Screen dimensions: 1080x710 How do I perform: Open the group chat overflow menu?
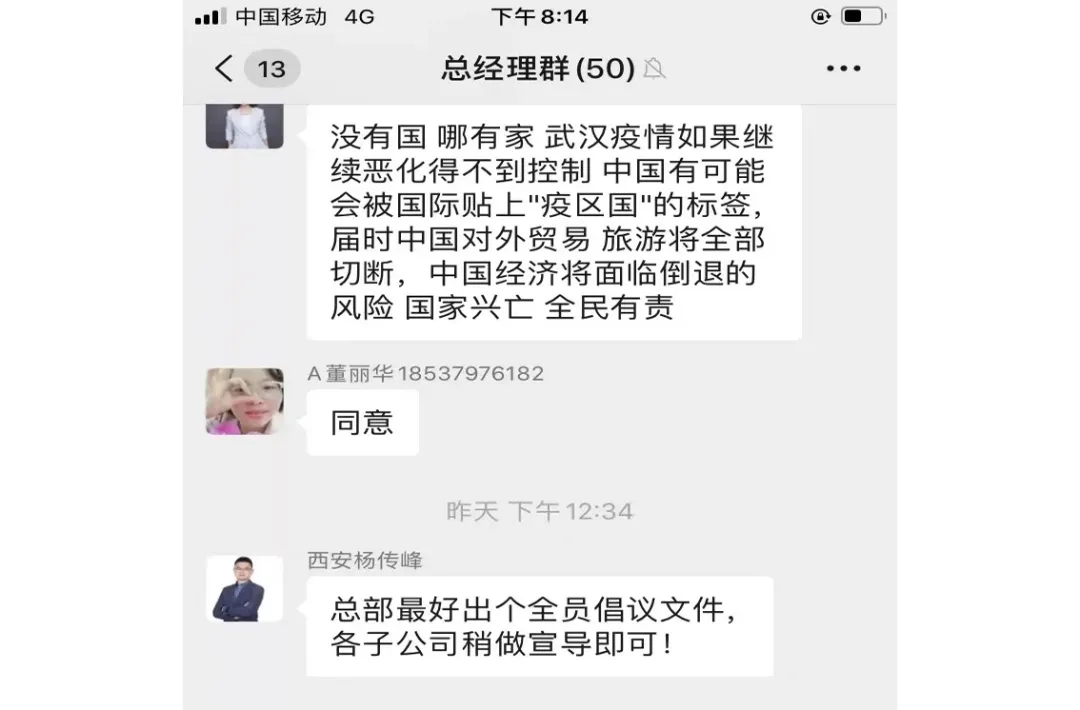point(843,68)
